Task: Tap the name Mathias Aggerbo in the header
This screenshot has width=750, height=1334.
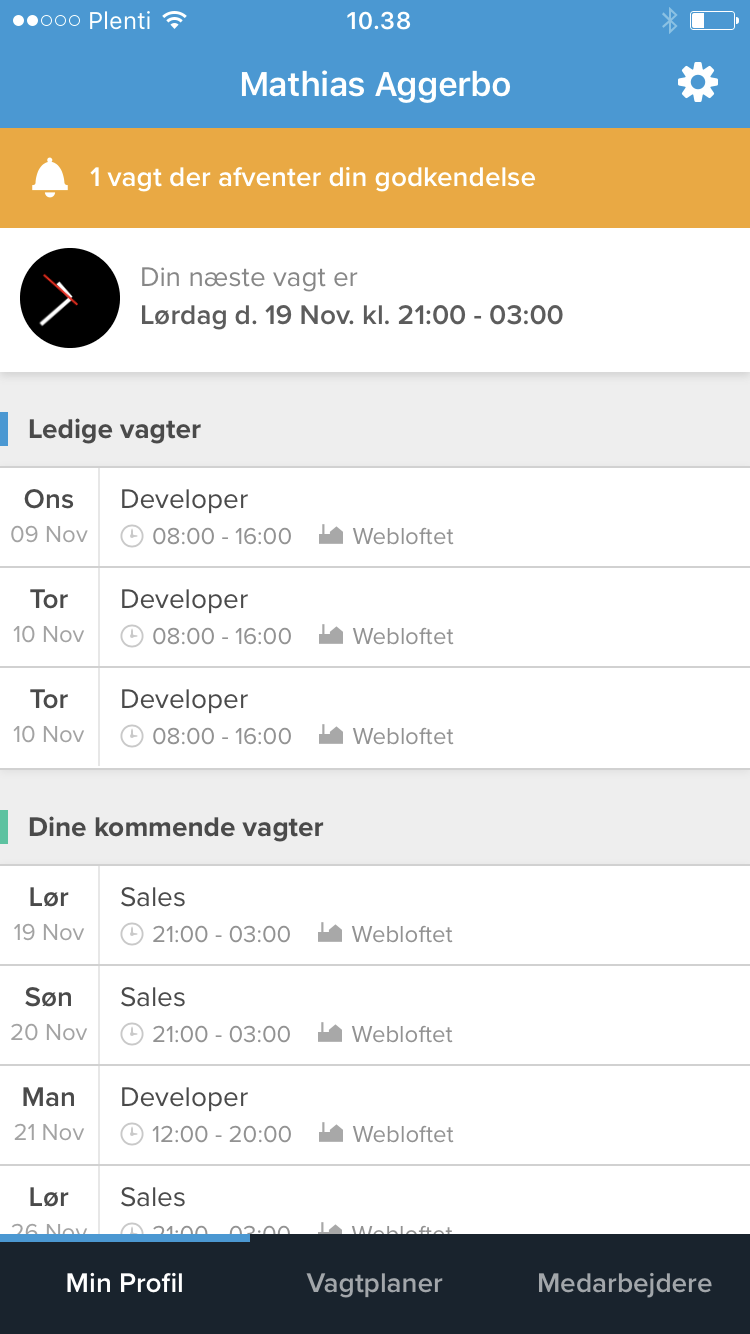Action: 374,84
